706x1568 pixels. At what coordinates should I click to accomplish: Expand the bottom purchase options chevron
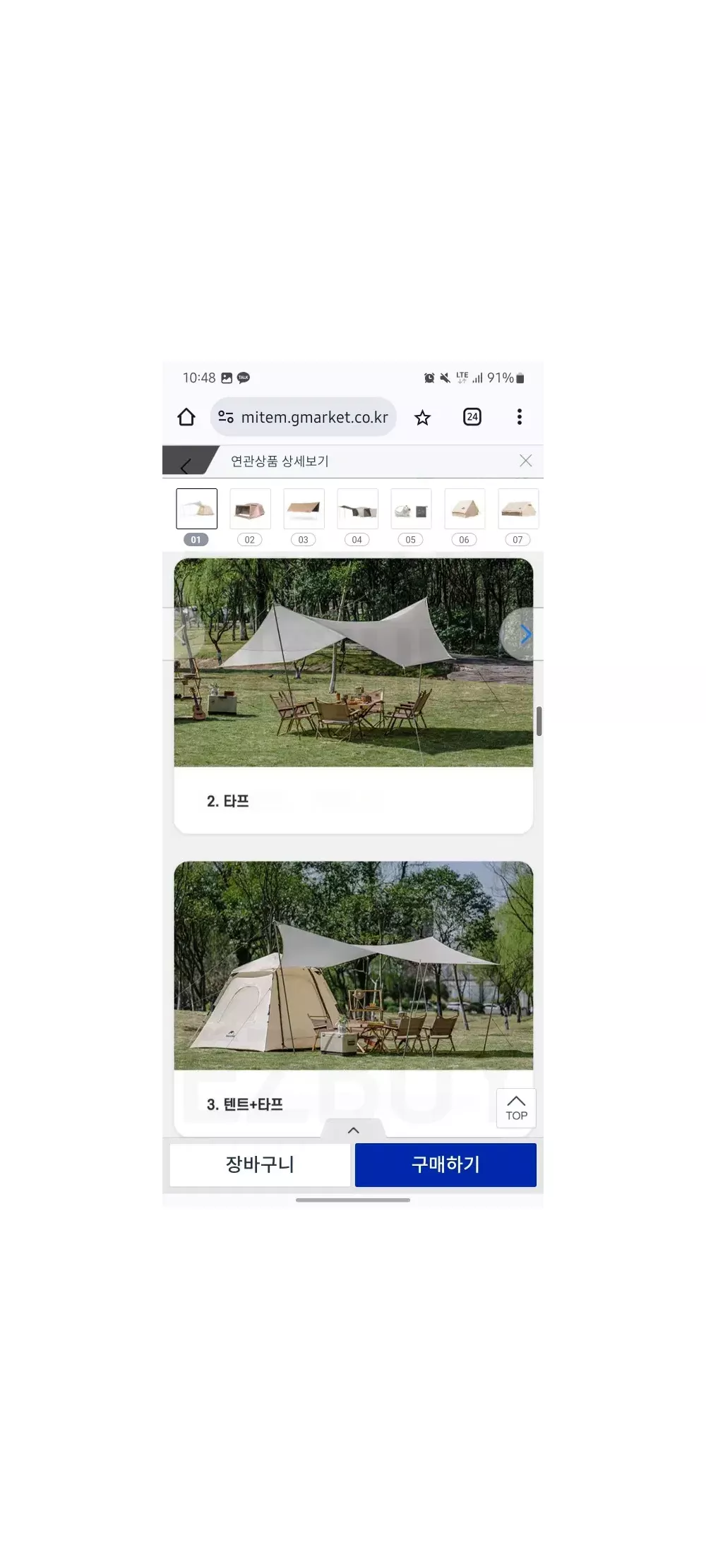(x=354, y=1130)
